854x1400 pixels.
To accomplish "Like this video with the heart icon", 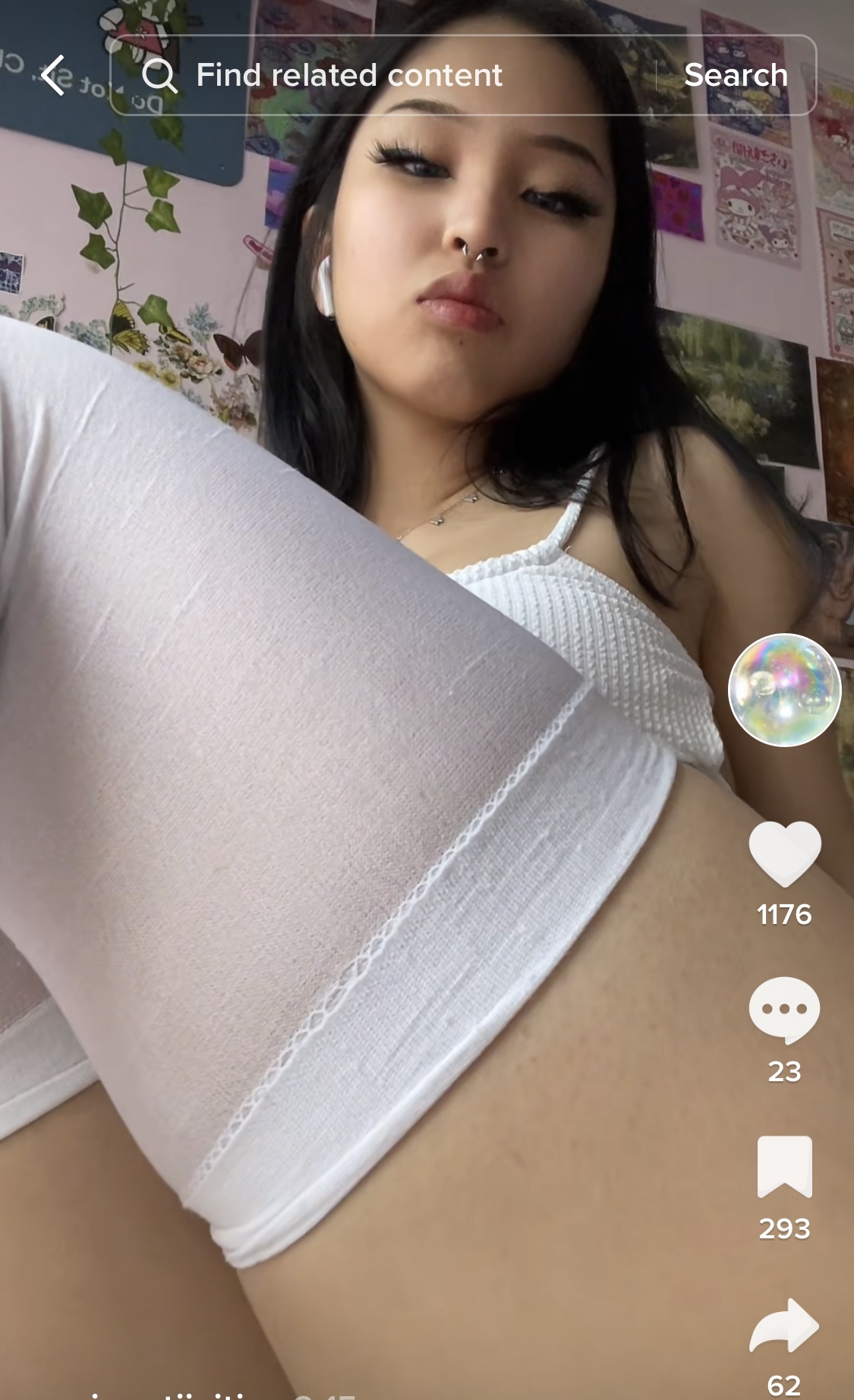I will (x=784, y=853).
